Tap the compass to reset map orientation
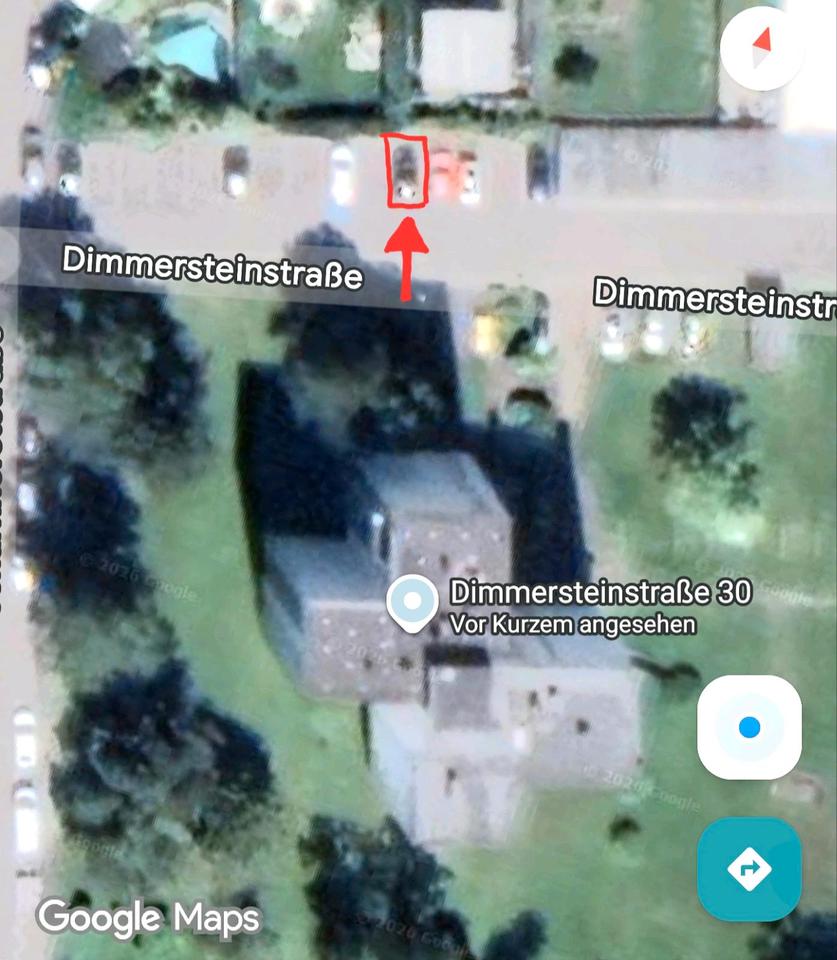Screen dimensions: 837x960 pyautogui.click(x=763, y=48)
